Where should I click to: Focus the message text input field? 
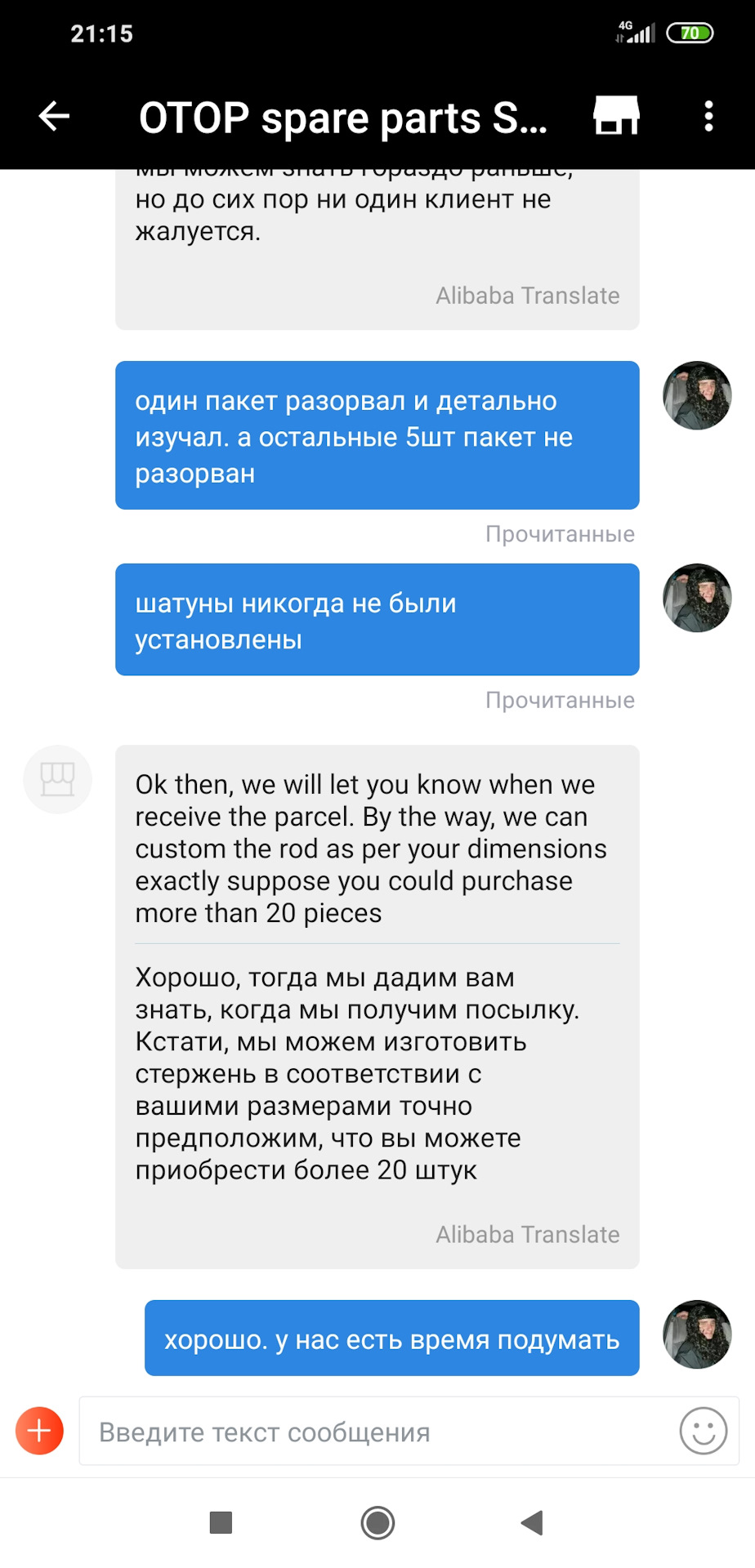pyautogui.click(x=376, y=1432)
